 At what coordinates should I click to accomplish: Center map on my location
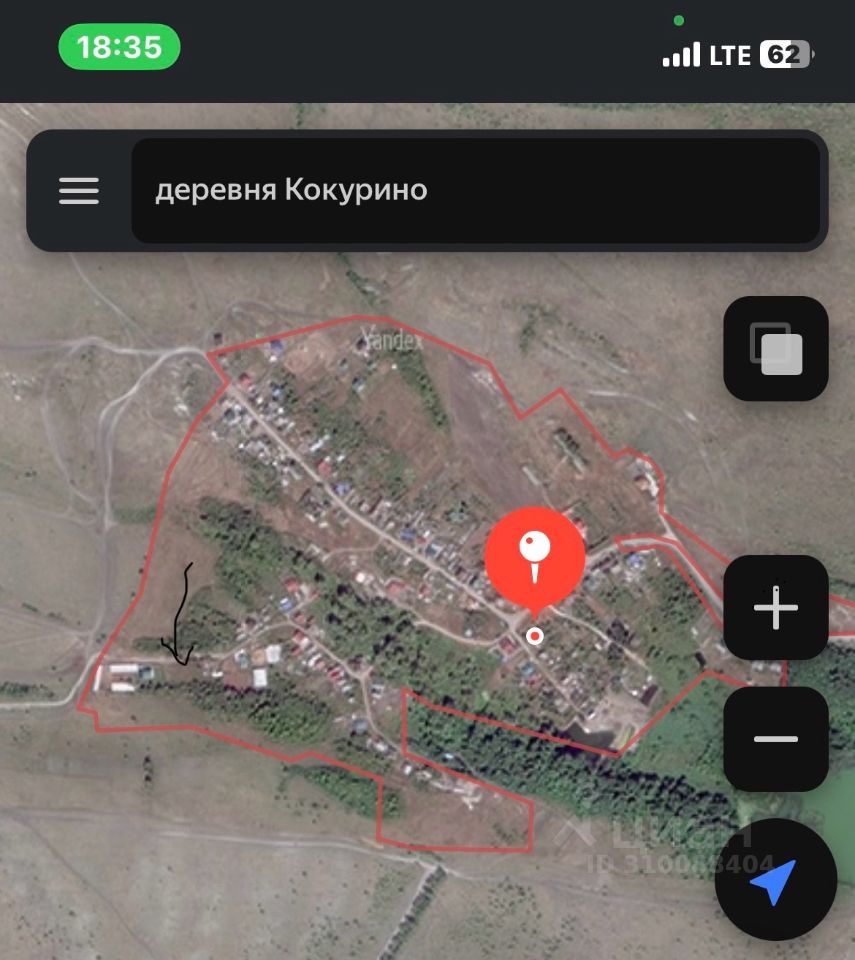point(775,881)
